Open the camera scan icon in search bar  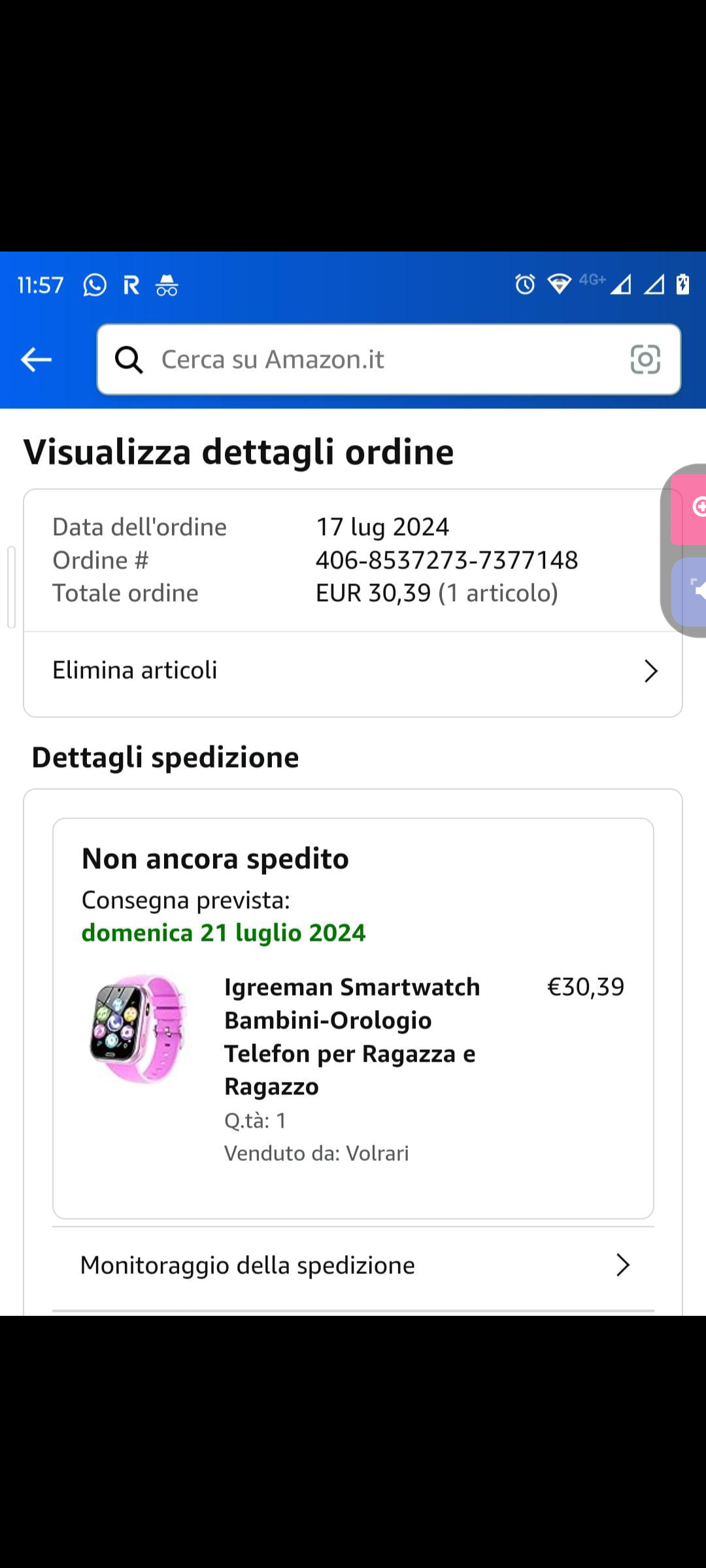pos(645,359)
